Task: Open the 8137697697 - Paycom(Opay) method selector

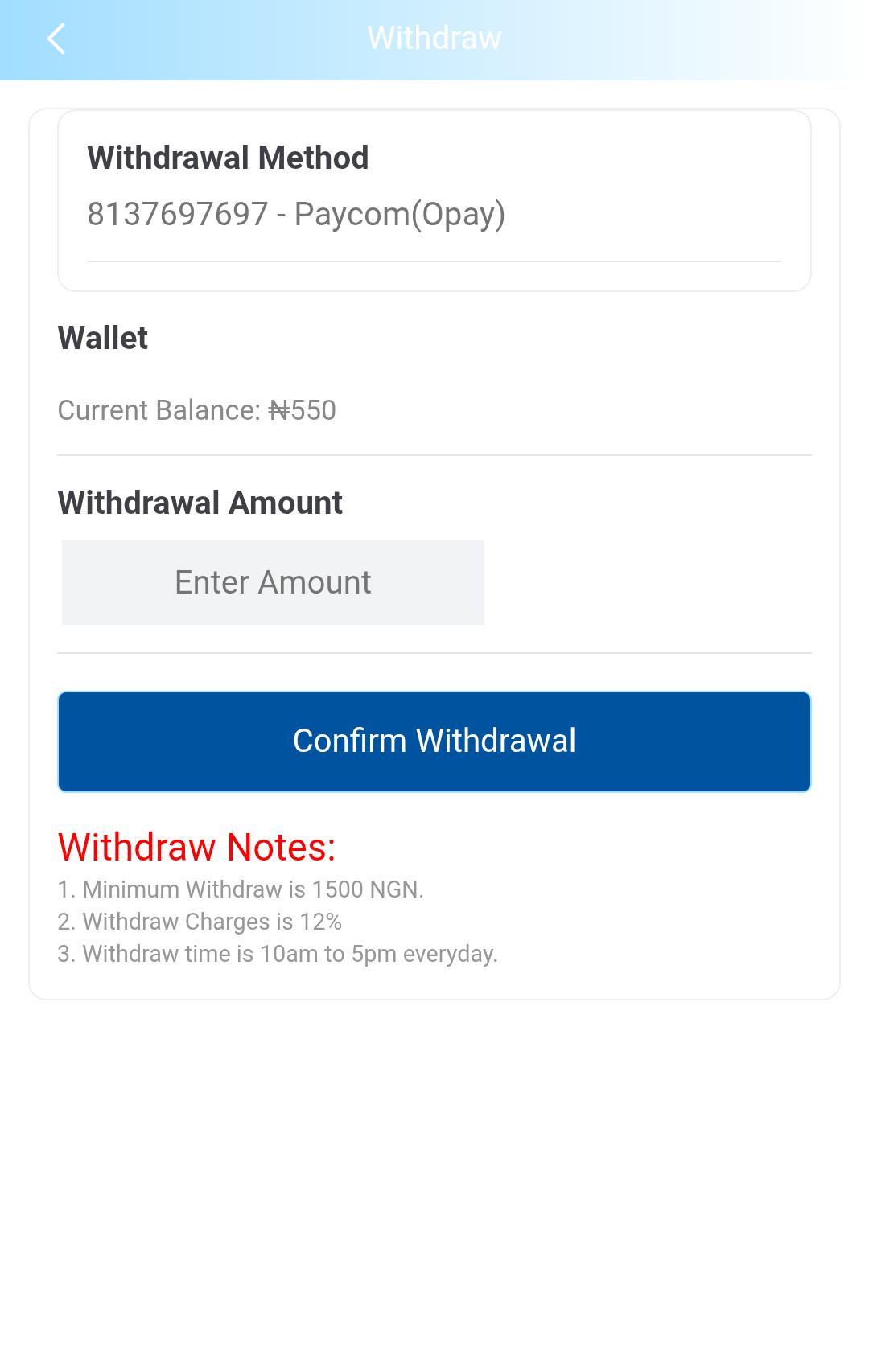Action: point(298,215)
